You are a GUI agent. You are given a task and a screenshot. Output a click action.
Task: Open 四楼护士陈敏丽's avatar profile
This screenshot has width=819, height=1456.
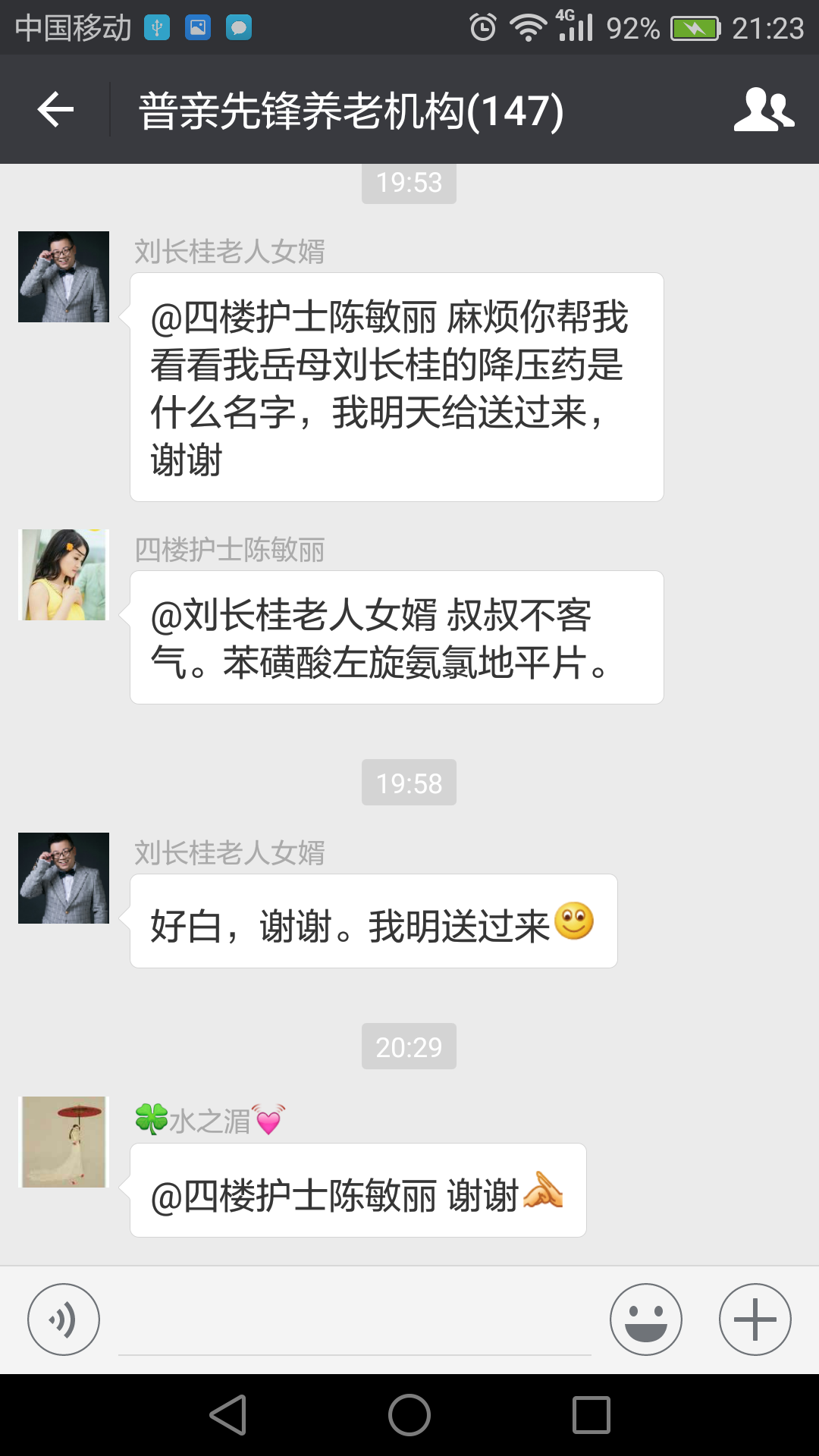click(64, 575)
